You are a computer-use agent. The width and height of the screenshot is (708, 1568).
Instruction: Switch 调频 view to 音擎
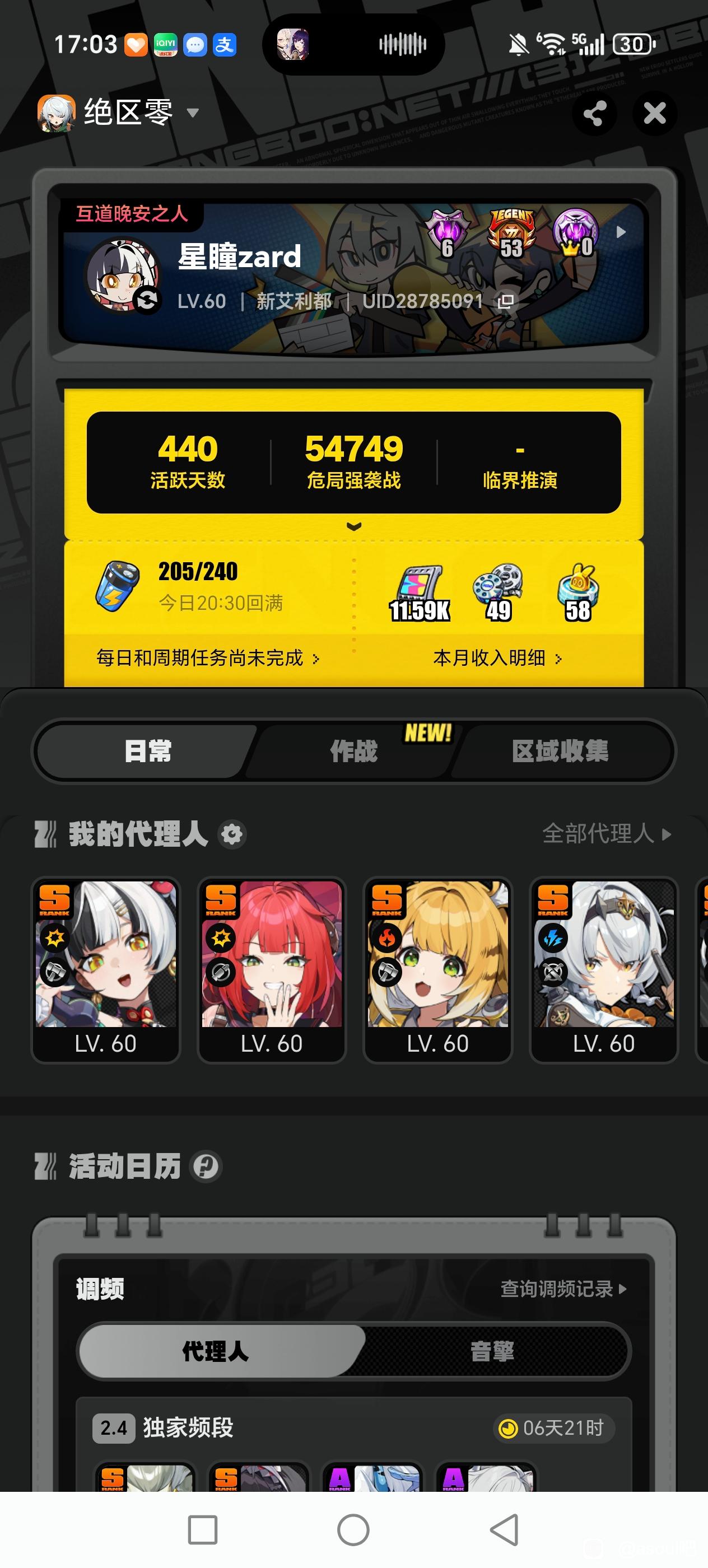coord(492,1351)
